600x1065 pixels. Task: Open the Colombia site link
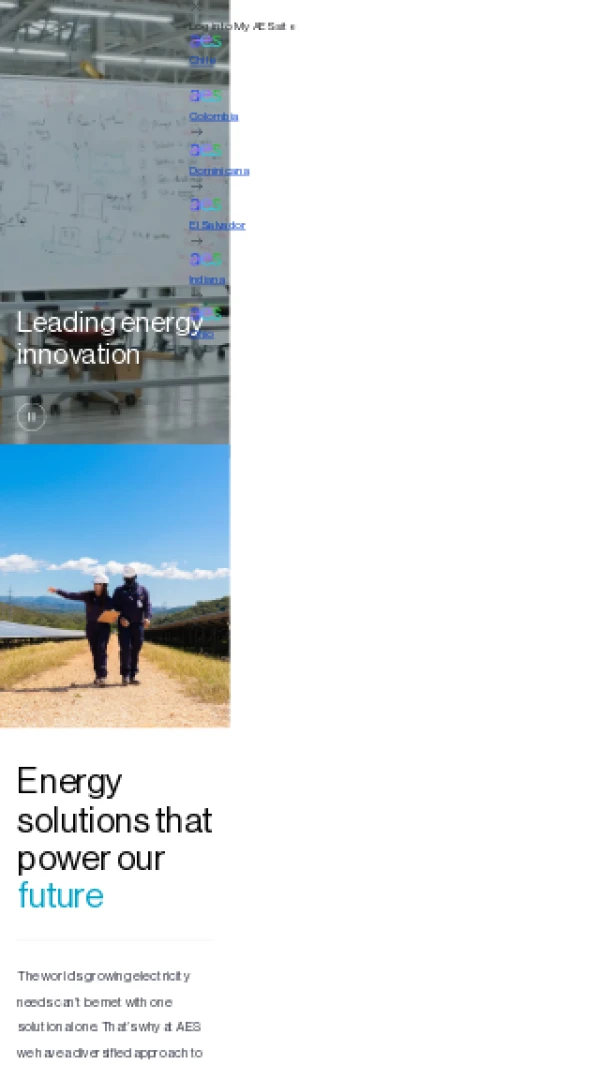[x=213, y=116]
